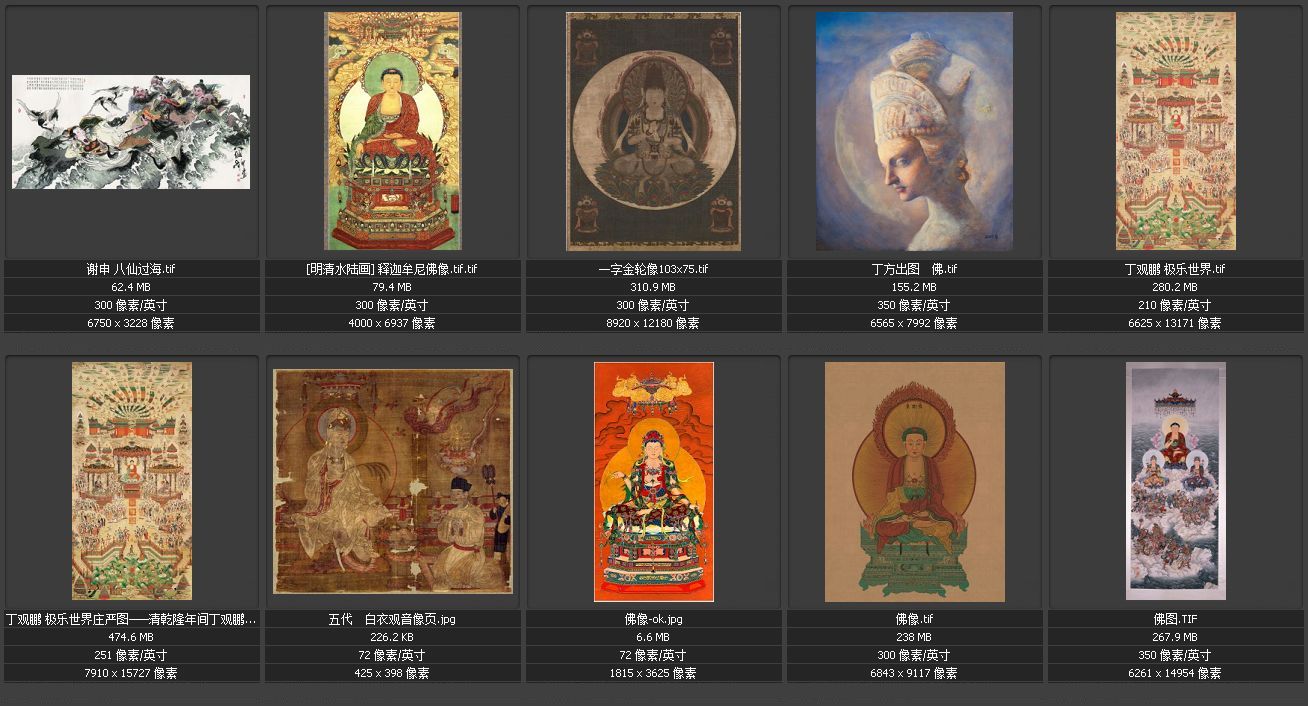This screenshot has width=1308, height=706.
Task: Select the 佛图.TIF thumbnail
Action: 1175,481
